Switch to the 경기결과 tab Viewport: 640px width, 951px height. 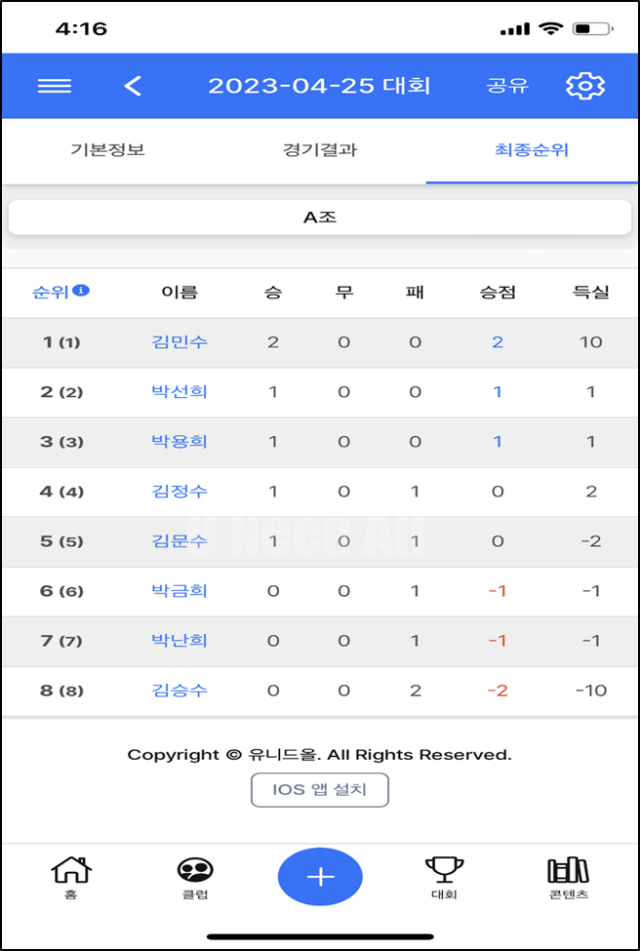(320, 150)
